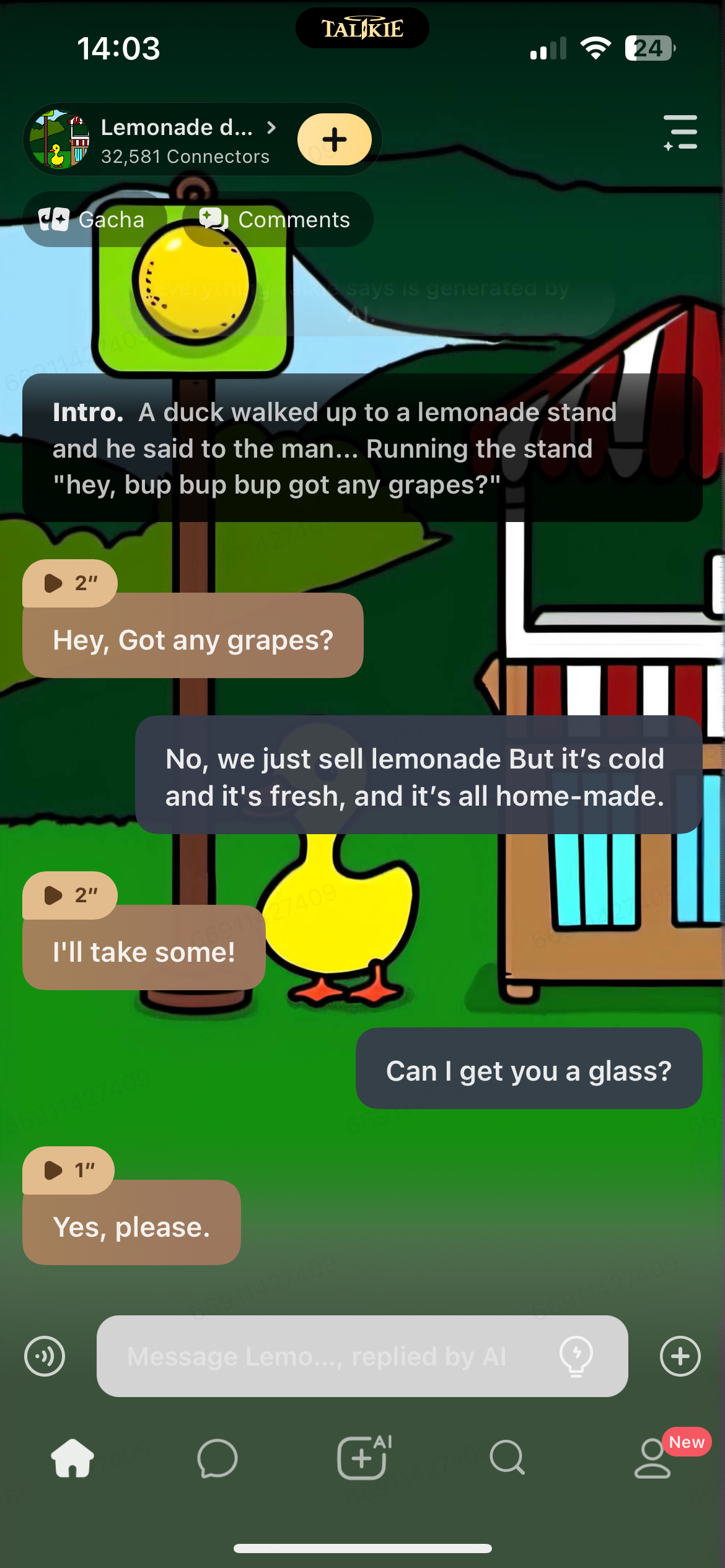Go to the Home tab

click(72, 1458)
